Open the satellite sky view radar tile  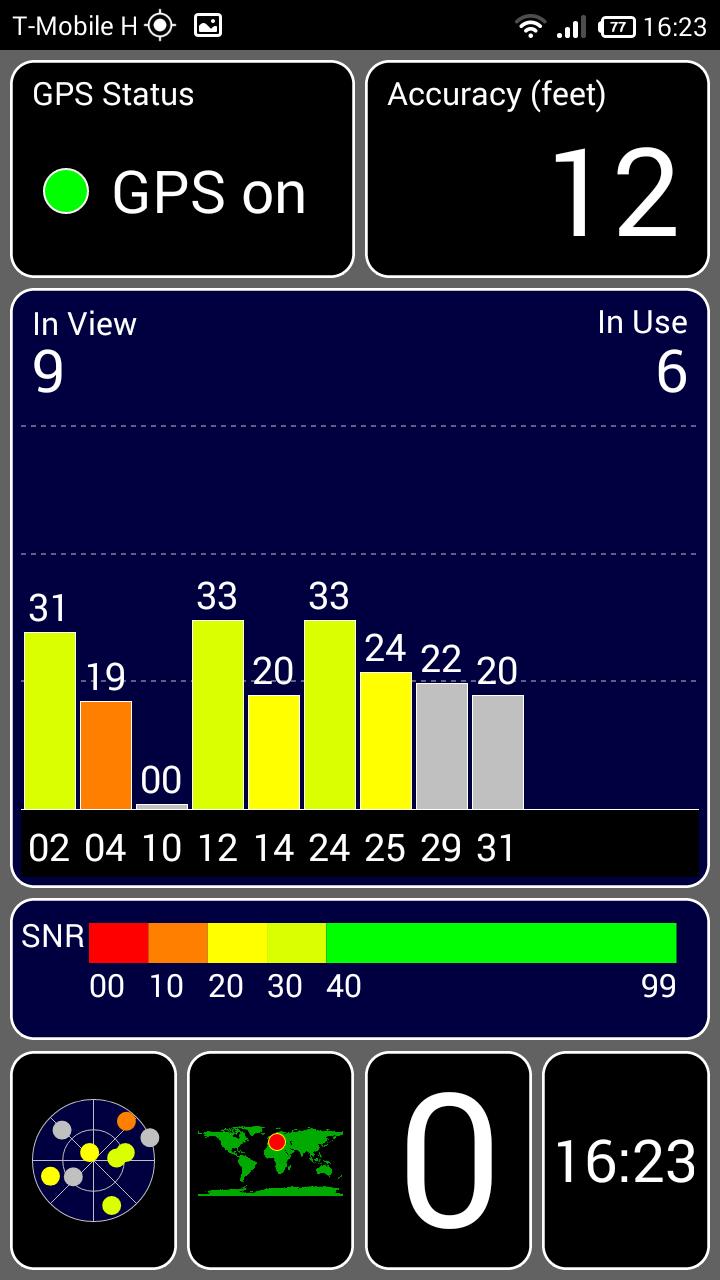(94, 1160)
